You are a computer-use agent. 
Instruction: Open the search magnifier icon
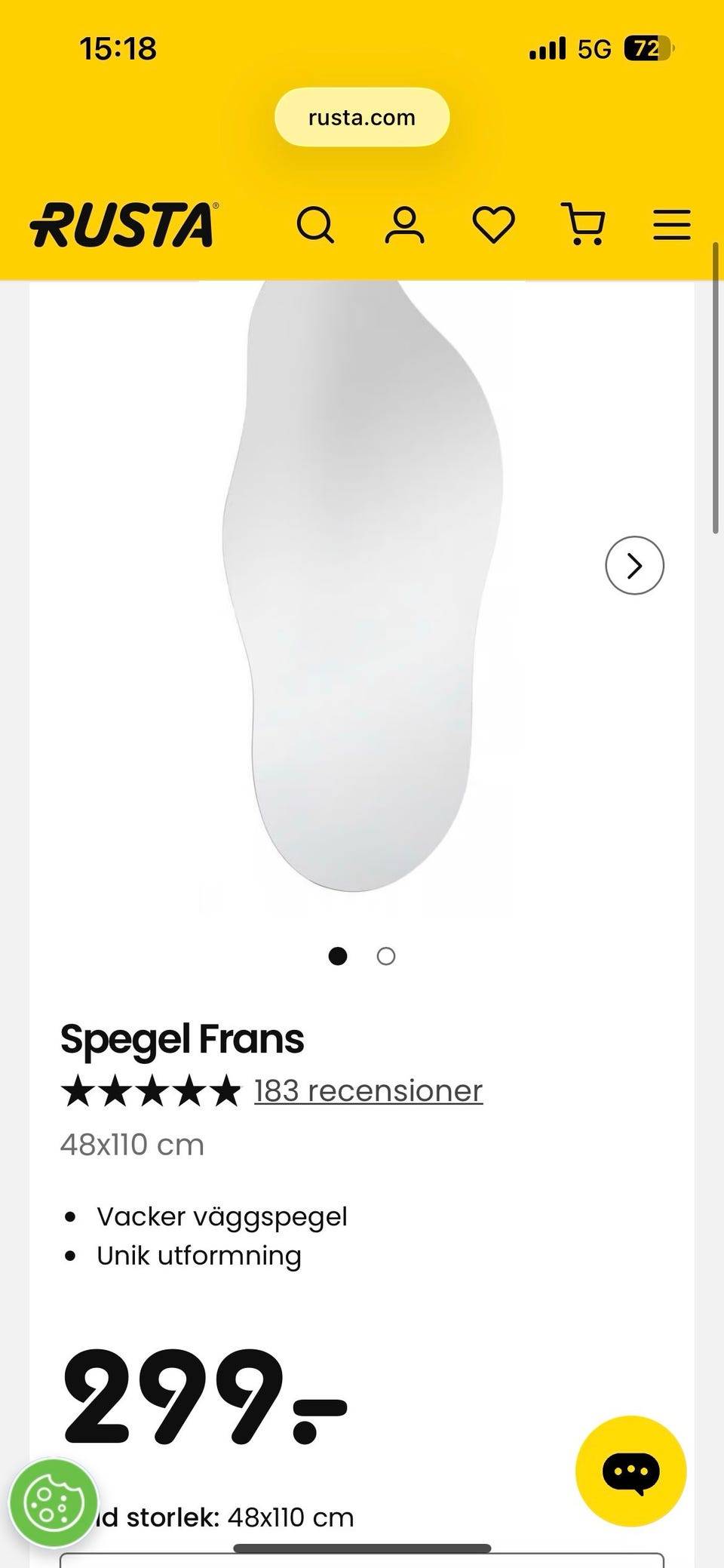coord(315,225)
